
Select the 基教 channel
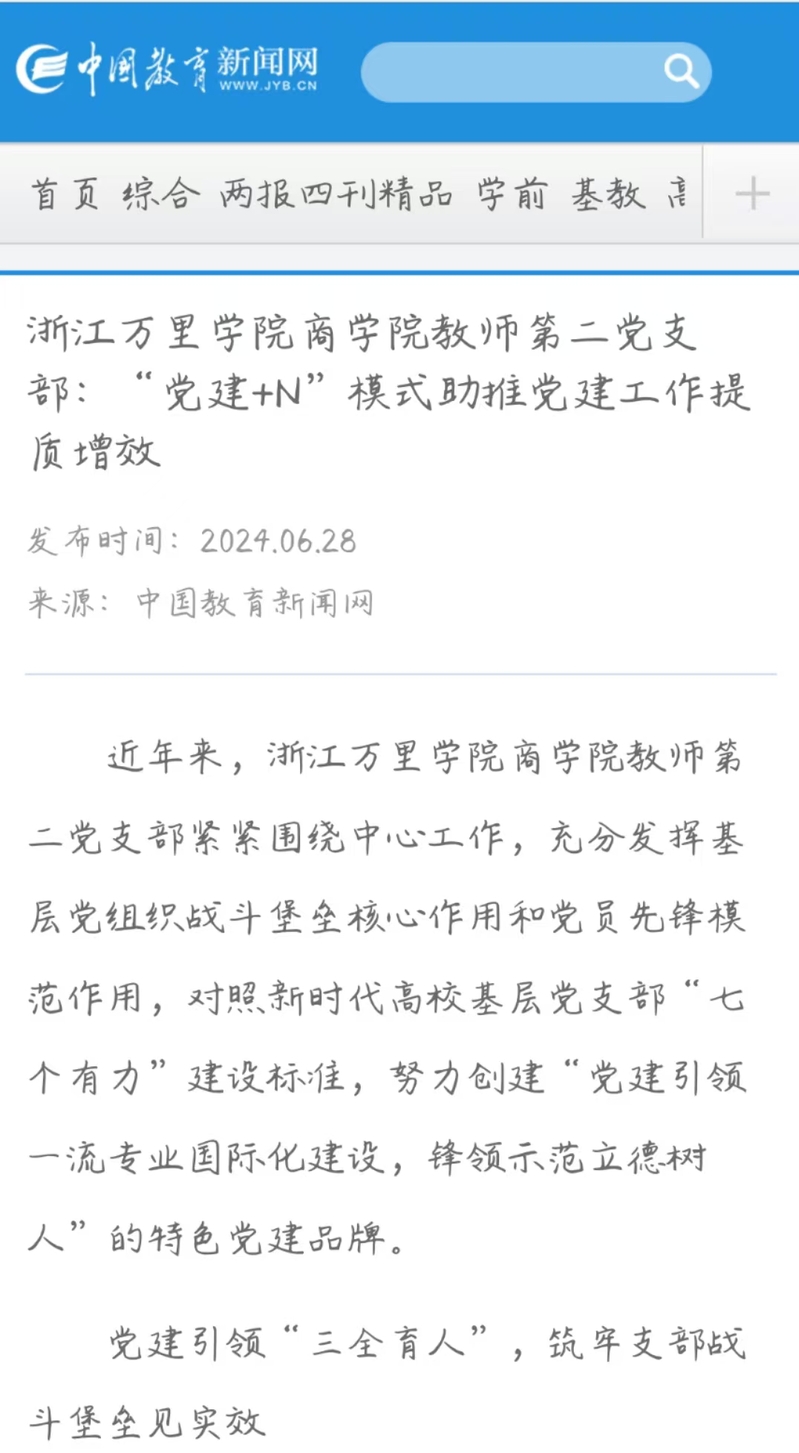(608, 195)
